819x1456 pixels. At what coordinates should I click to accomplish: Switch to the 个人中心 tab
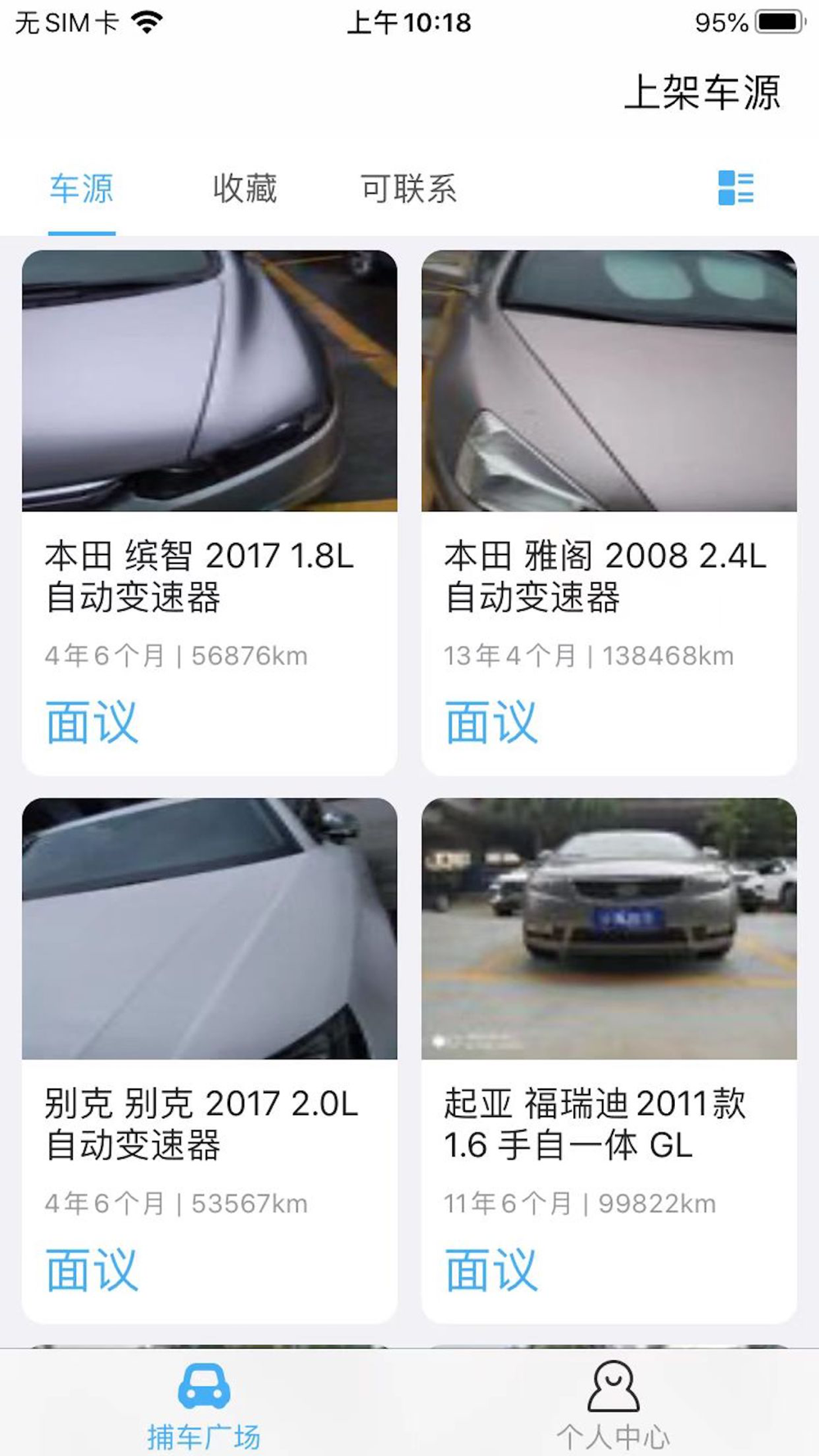613,1404
